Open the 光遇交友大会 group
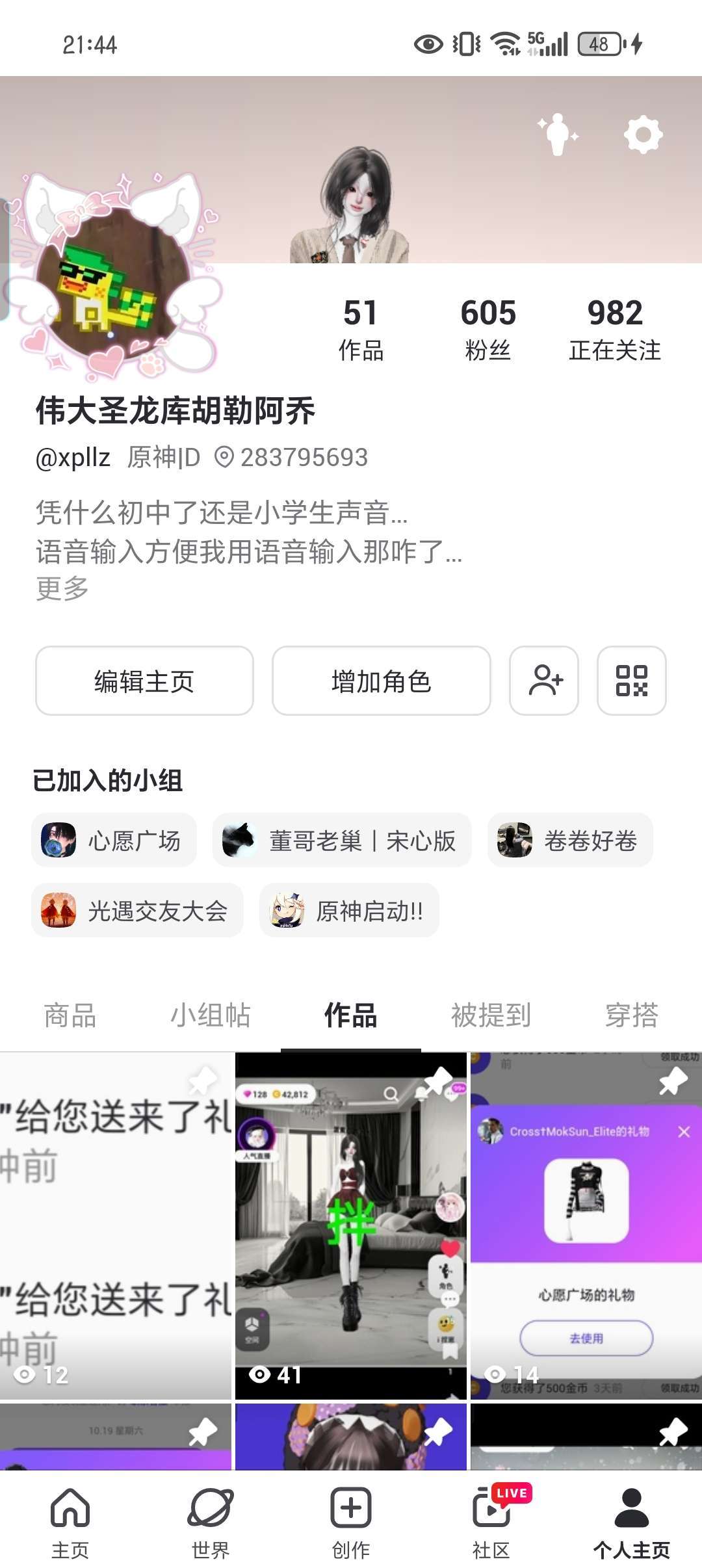The width and height of the screenshot is (702, 1568). (x=137, y=910)
